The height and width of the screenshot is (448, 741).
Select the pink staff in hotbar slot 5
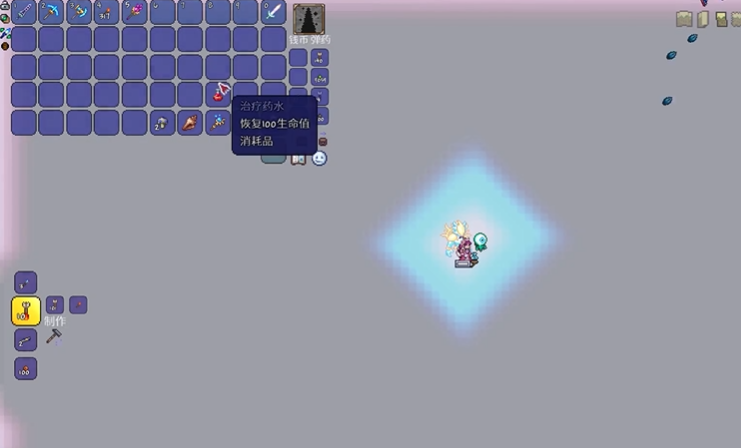tap(135, 12)
